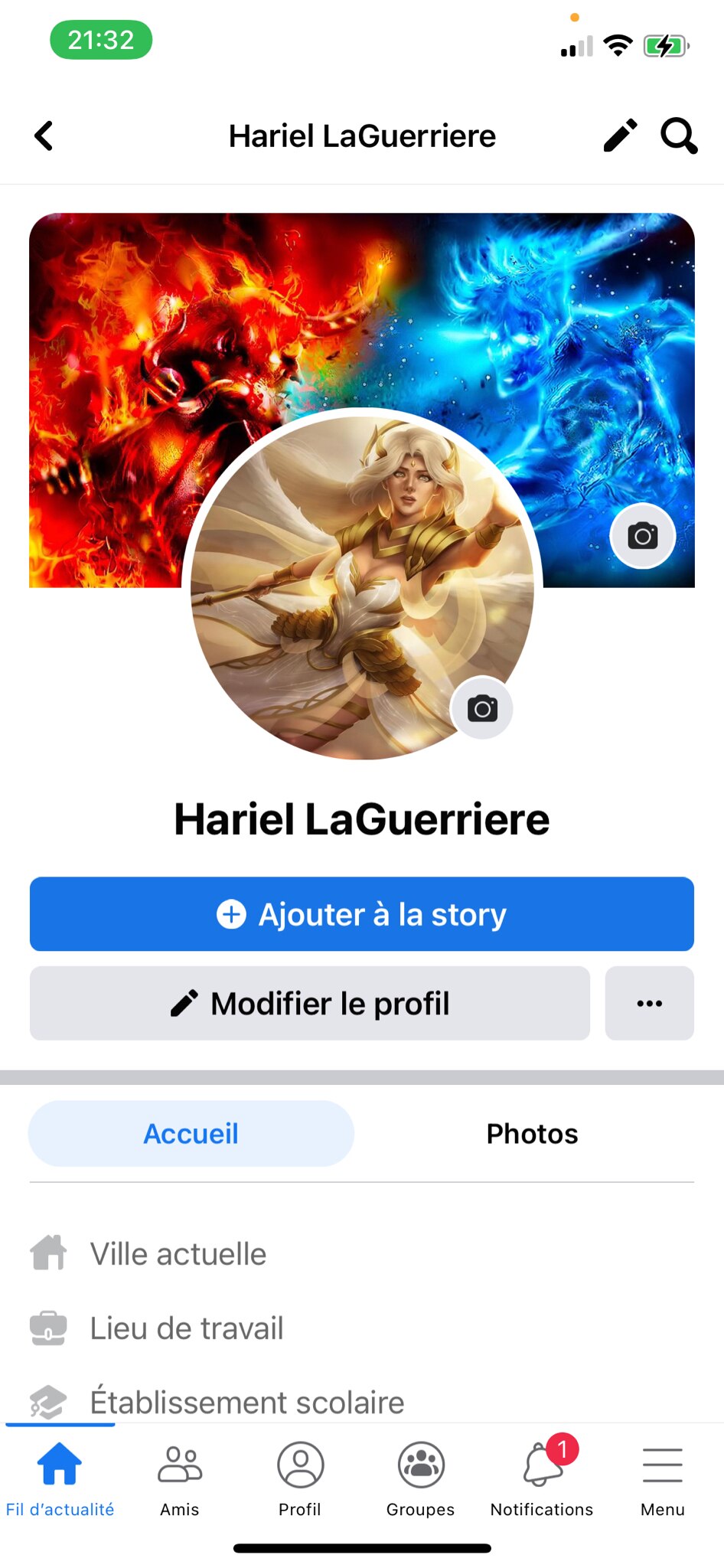This screenshot has width=724, height=1568.
Task: Select the Lieu de travail briefcase icon
Action: pos(49,1328)
